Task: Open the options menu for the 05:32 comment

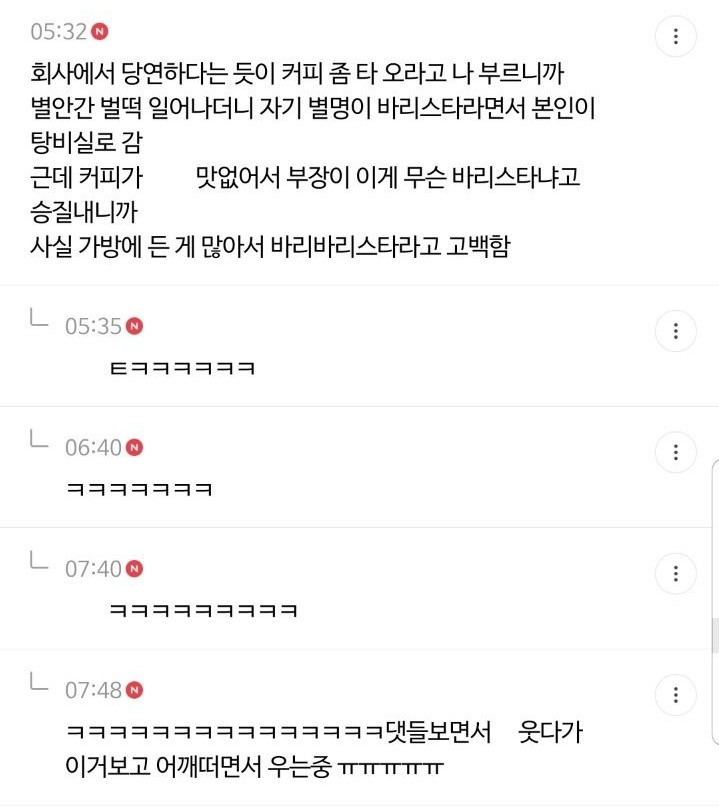Action: click(x=676, y=37)
